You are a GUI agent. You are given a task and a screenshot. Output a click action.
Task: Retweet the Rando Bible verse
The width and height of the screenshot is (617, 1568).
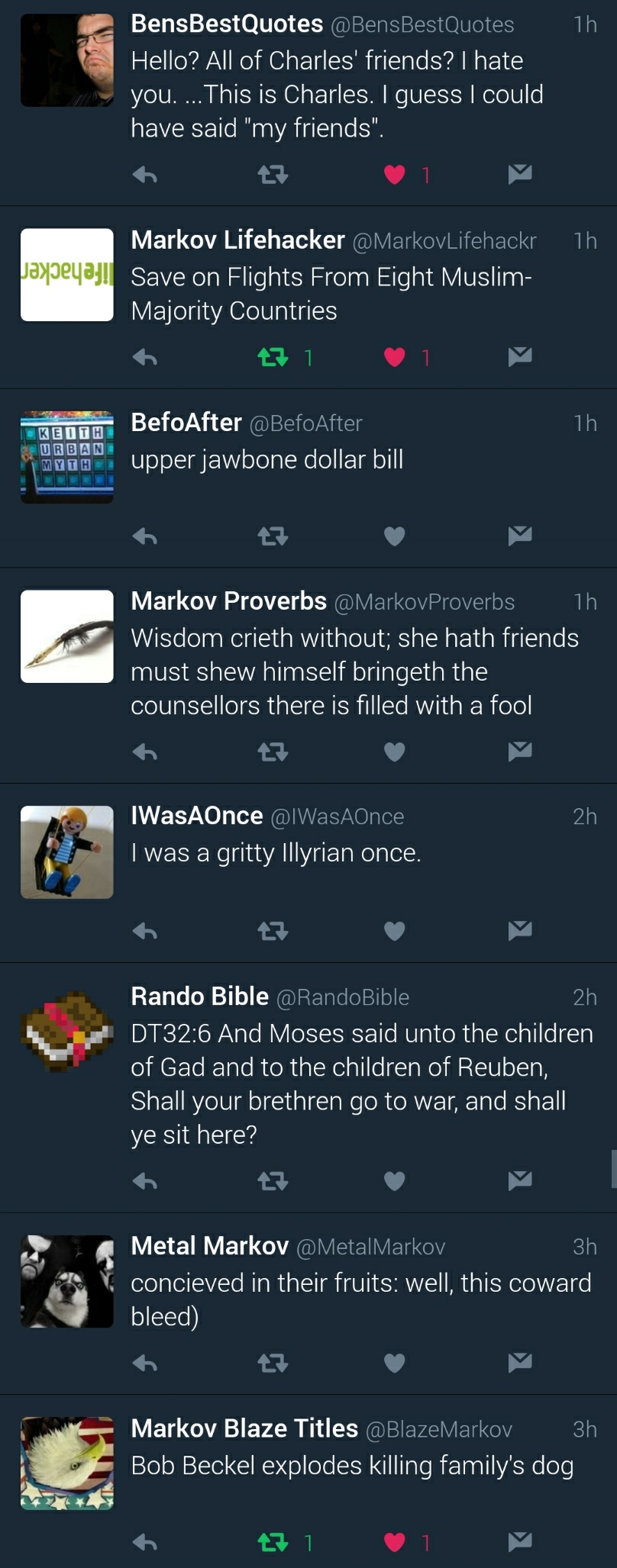(273, 1181)
